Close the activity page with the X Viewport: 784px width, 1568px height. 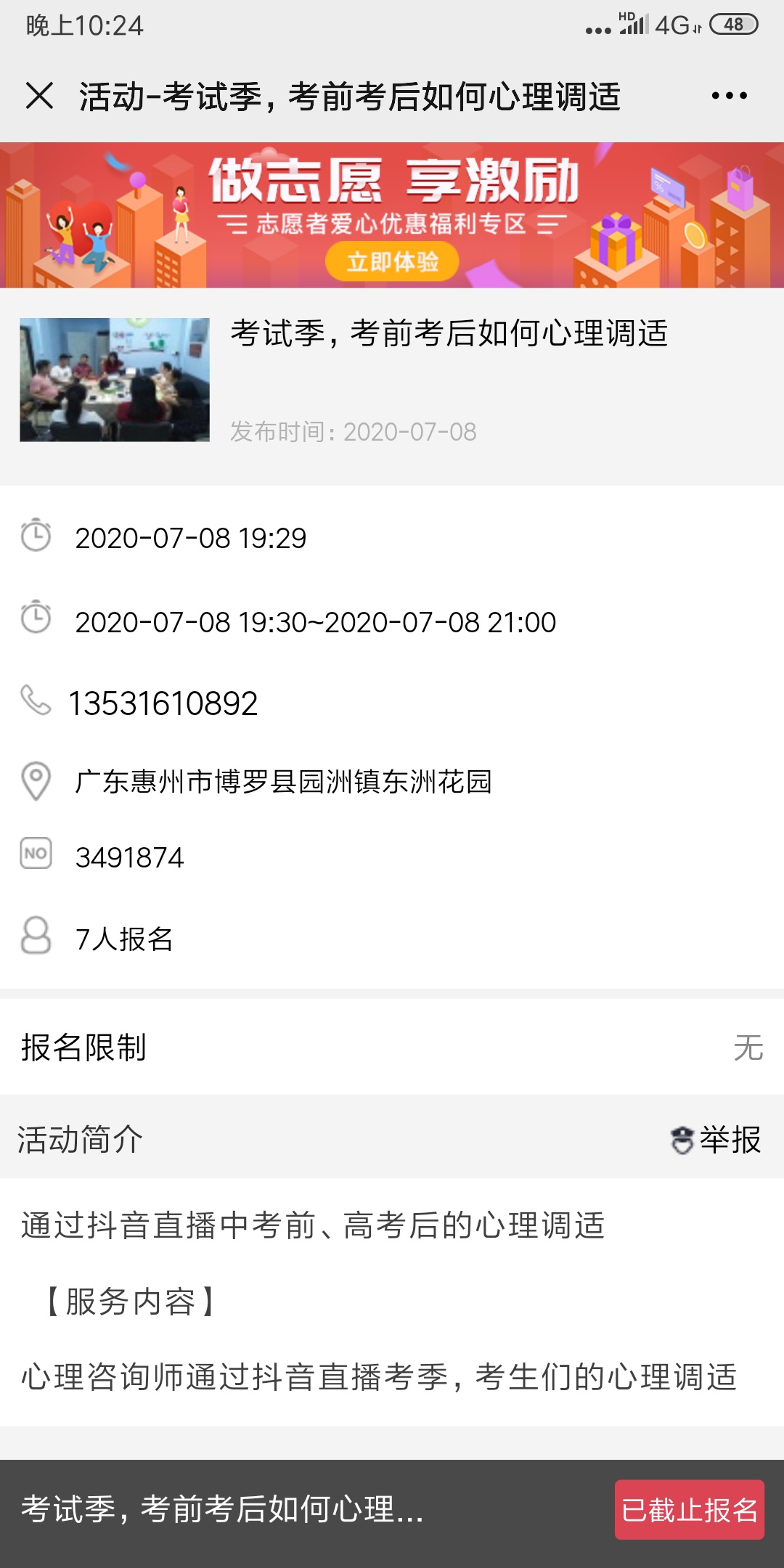tap(39, 96)
